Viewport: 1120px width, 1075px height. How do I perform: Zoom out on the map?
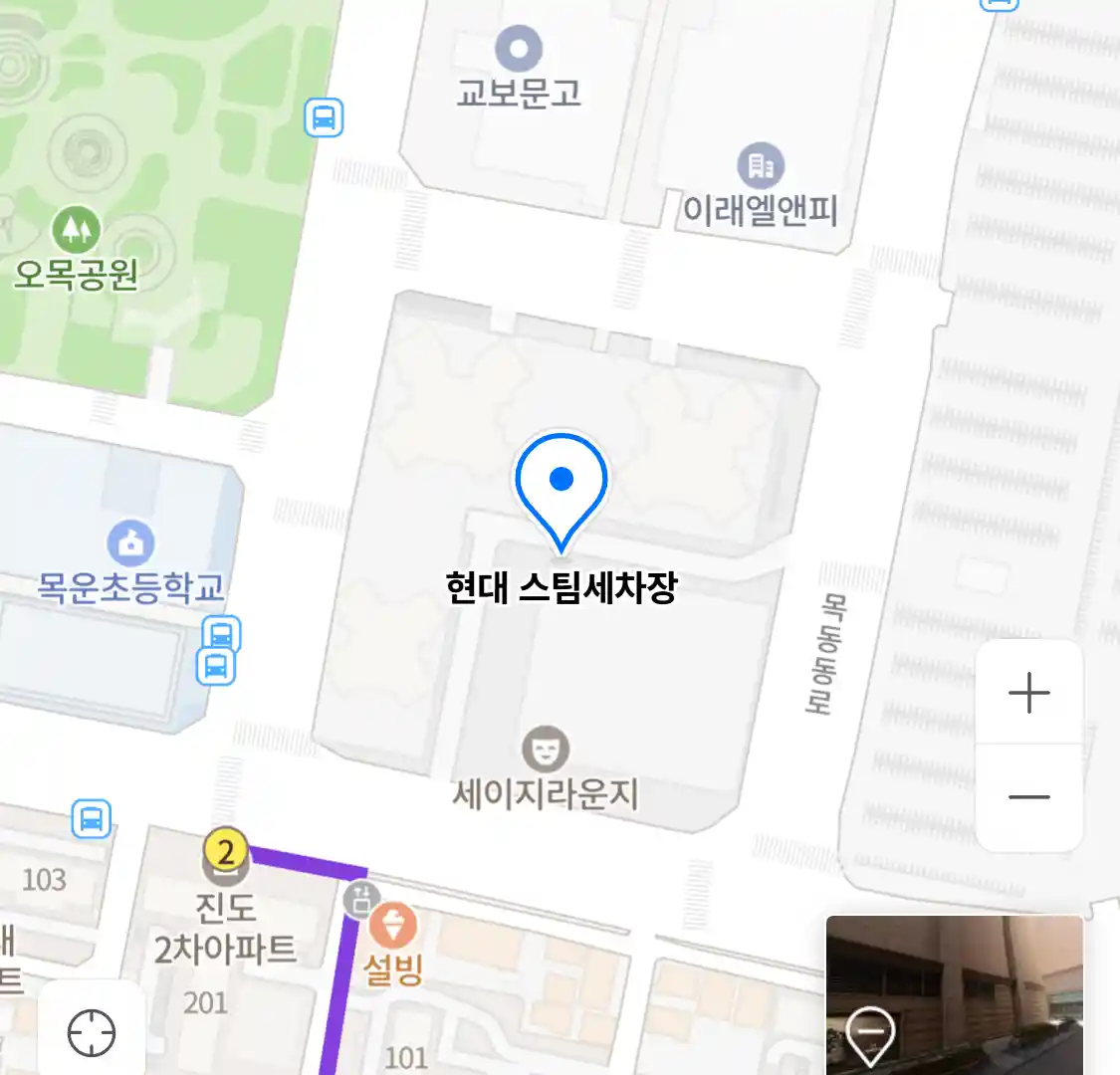[1029, 797]
